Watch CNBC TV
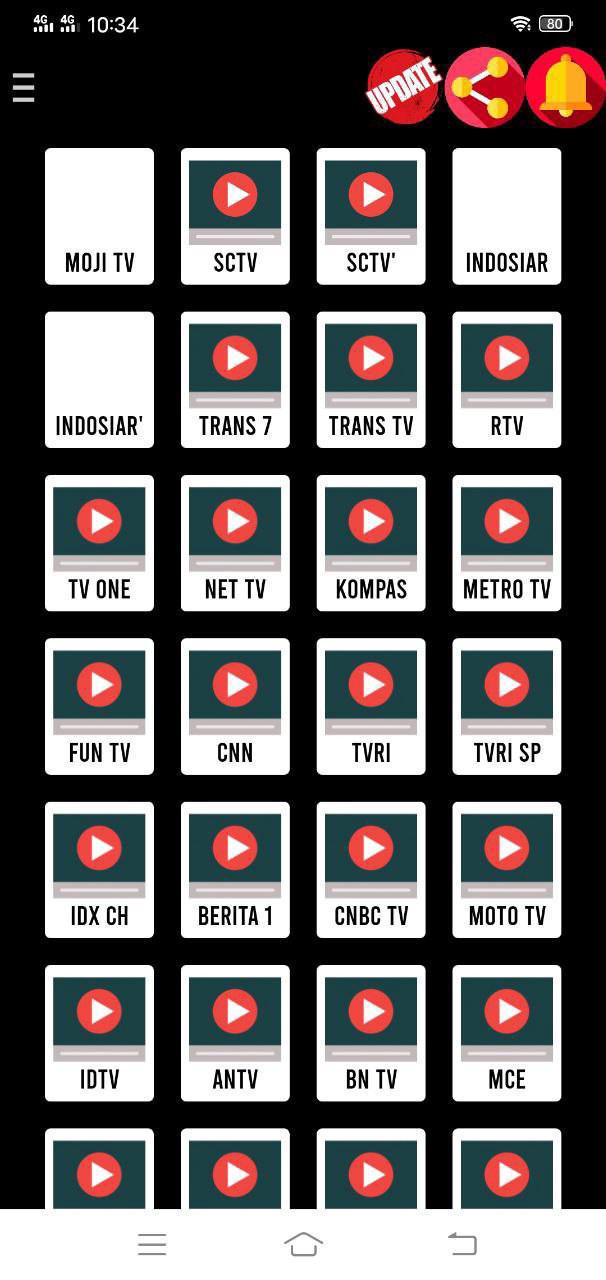The height and width of the screenshot is (1280, 606). 371,869
